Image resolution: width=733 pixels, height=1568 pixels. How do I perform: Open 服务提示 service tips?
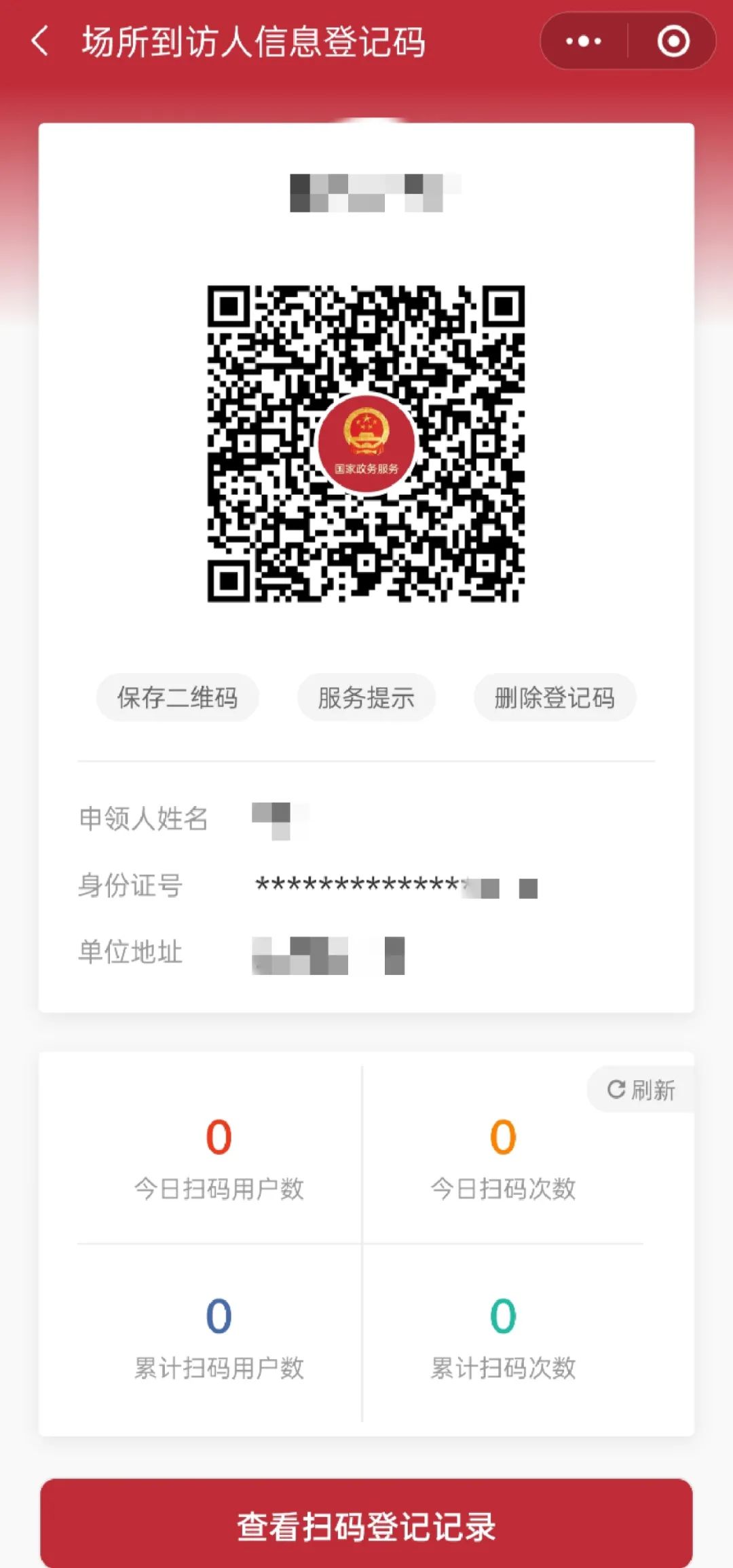coord(366,697)
